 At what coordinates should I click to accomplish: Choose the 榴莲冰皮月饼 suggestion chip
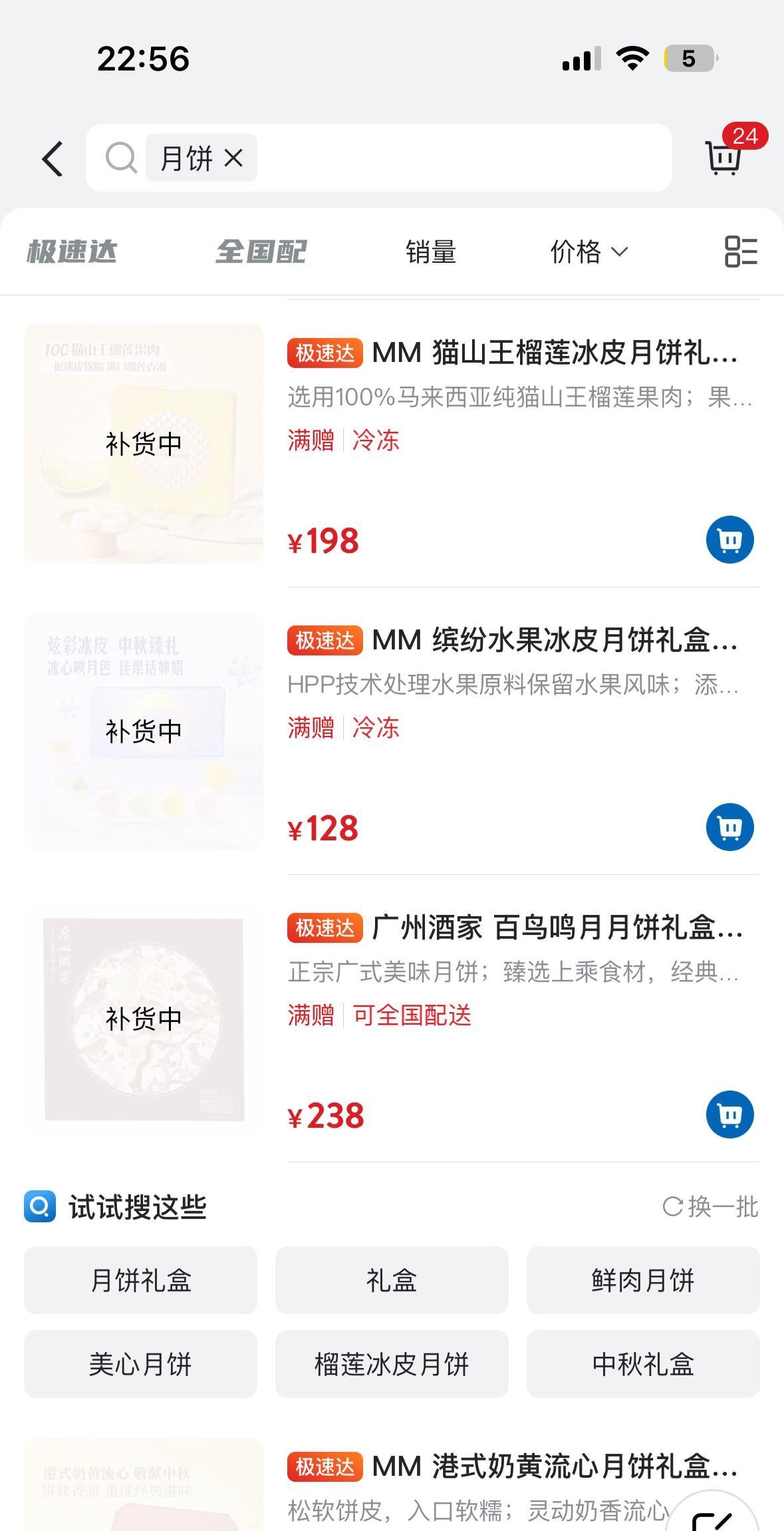click(x=392, y=1364)
